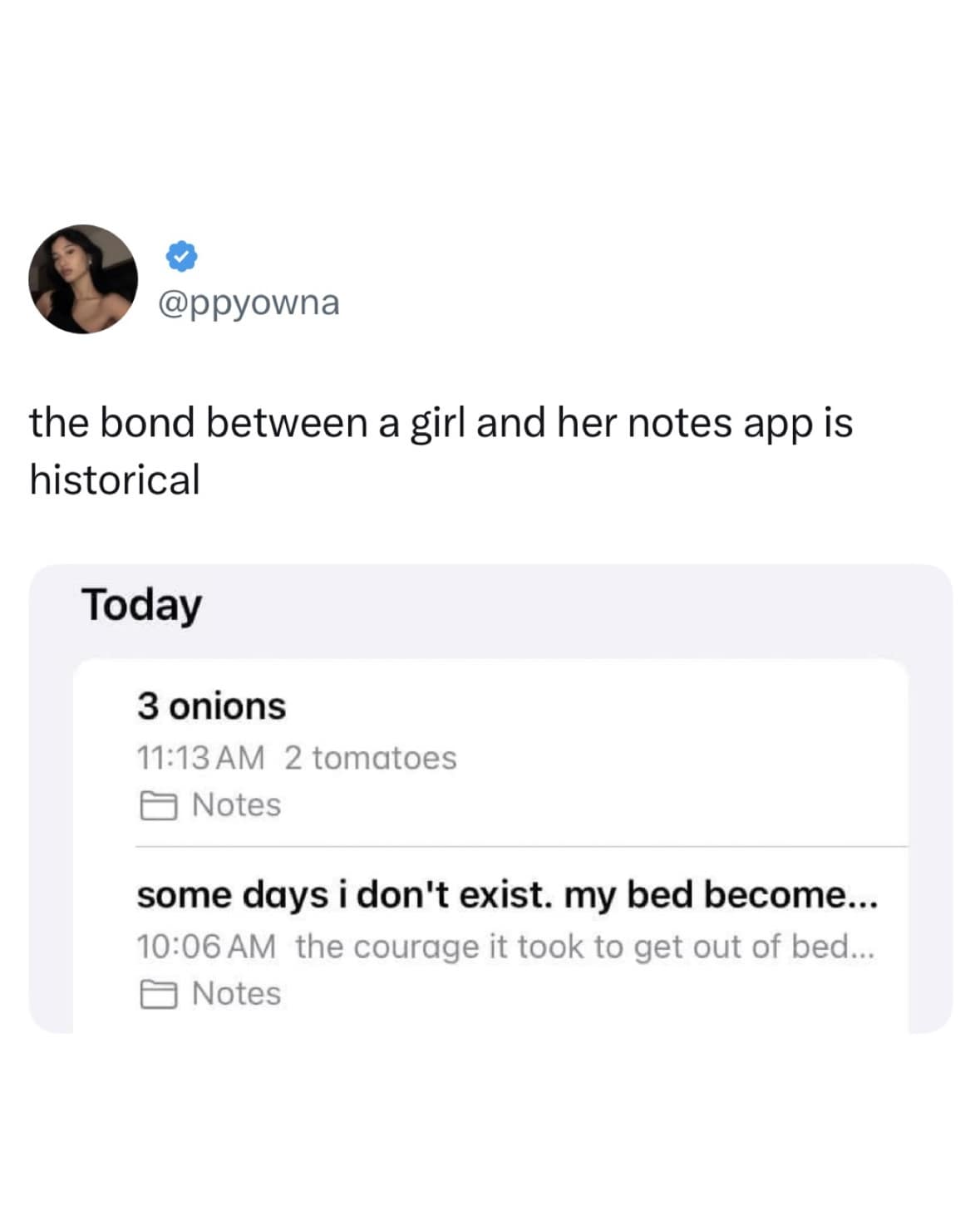Click the @ppyowna username link
This screenshot has height=1225, width=980.
click(x=247, y=303)
